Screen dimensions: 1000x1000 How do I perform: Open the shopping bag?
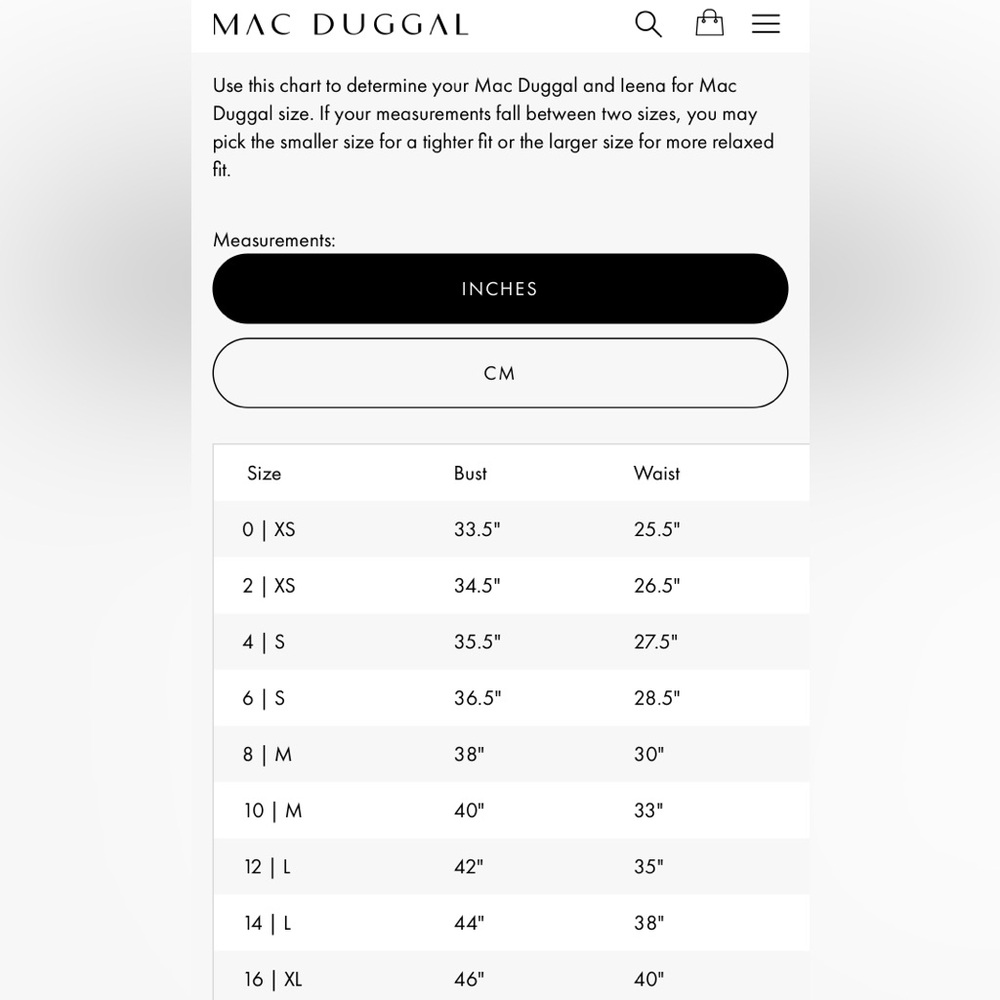[709, 23]
